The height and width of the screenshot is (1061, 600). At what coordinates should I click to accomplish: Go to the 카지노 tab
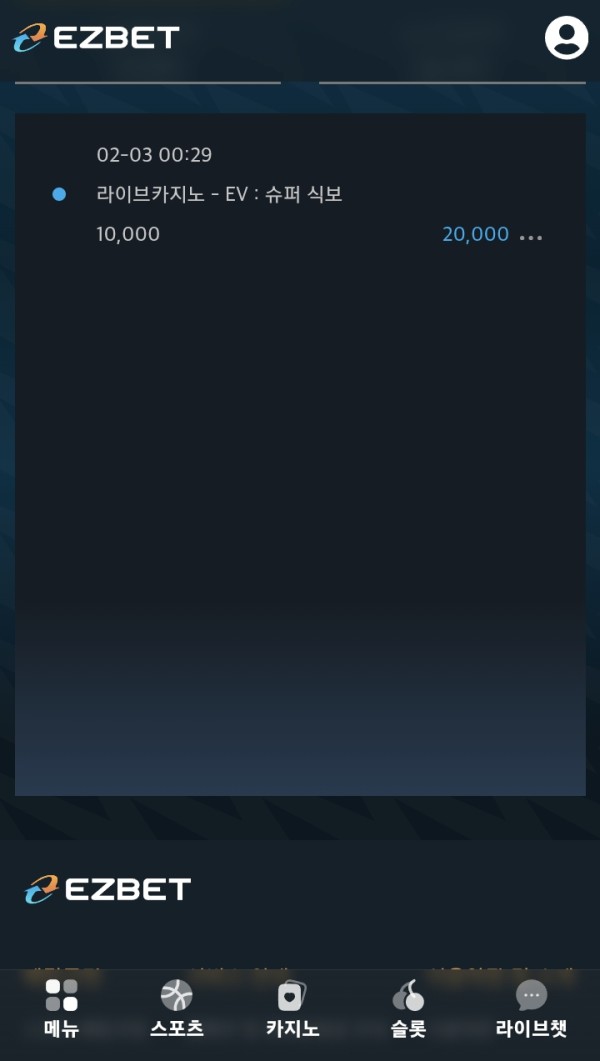(292, 1009)
